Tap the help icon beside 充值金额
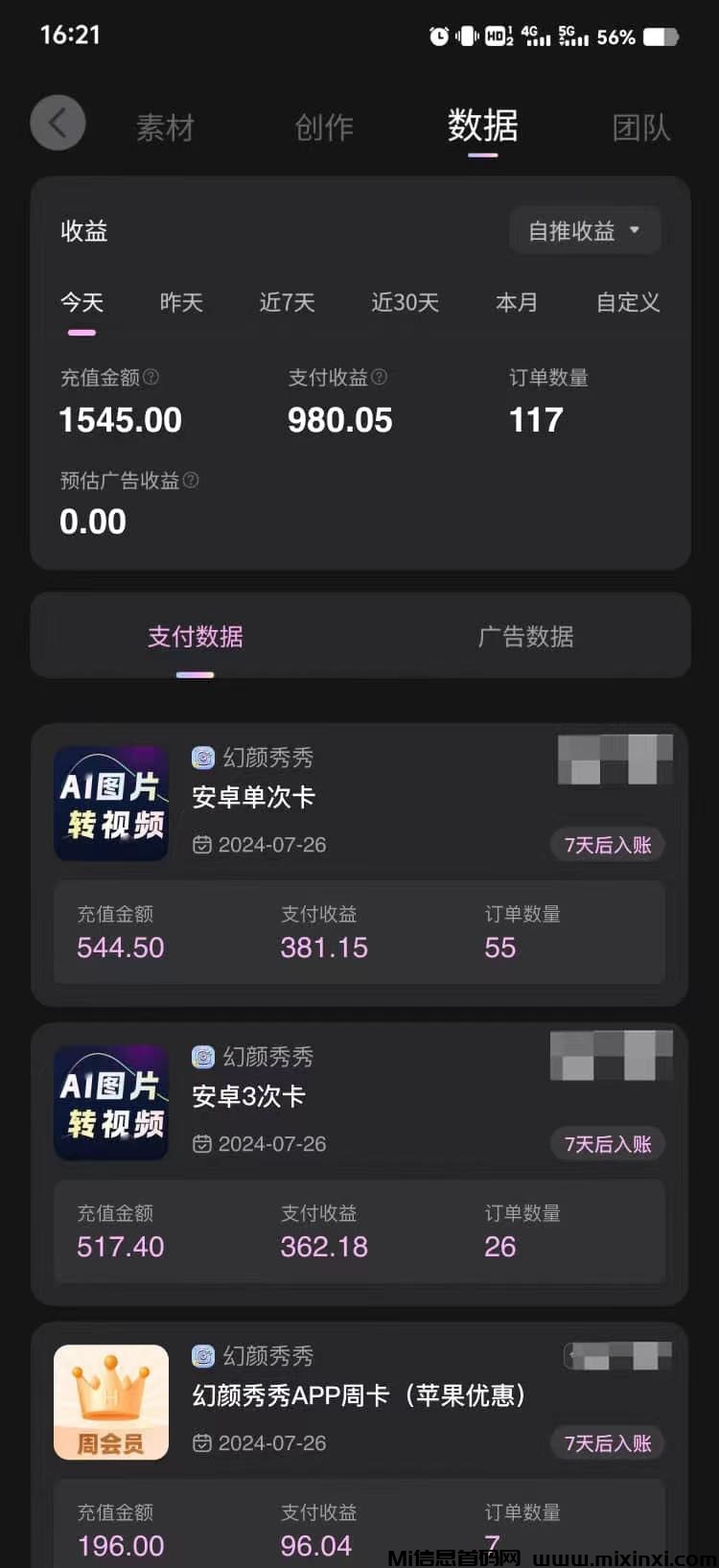719x1568 pixels. pos(151,377)
